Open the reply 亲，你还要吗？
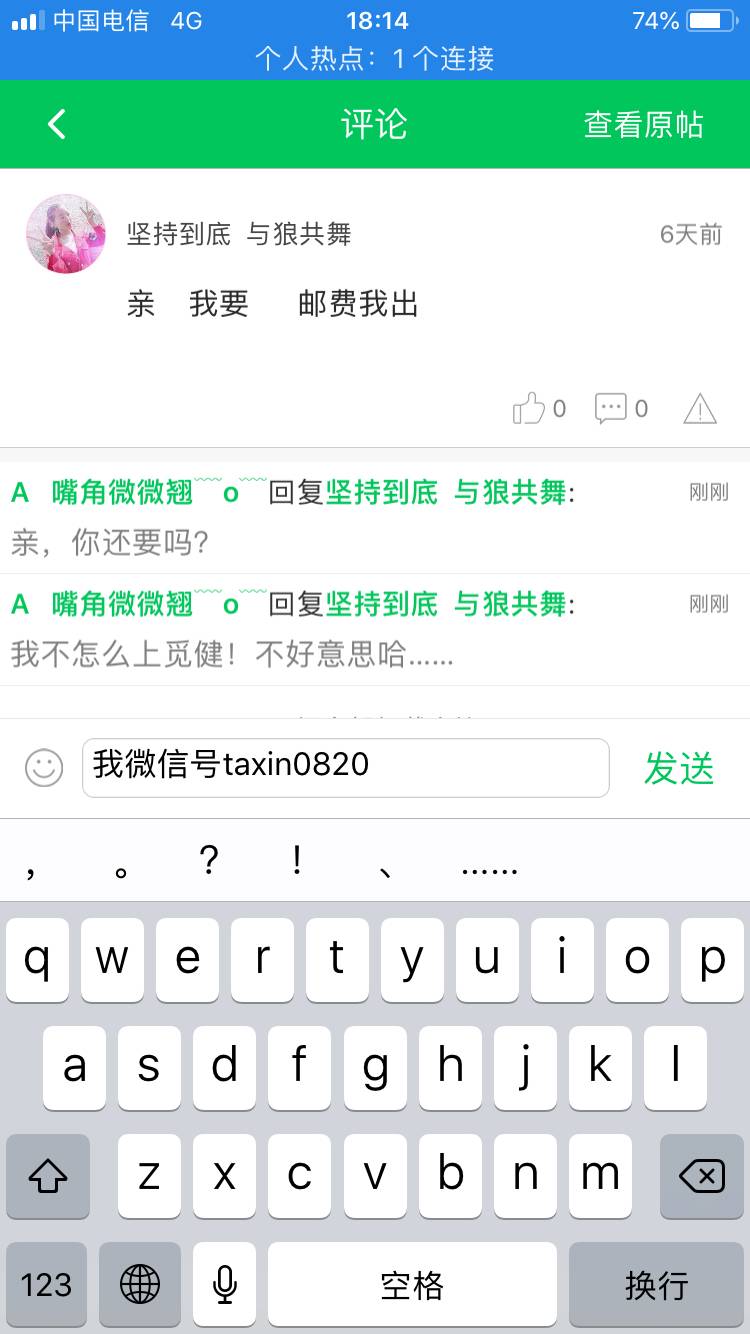Viewport: 750px width, 1334px height. pos(110,543)
